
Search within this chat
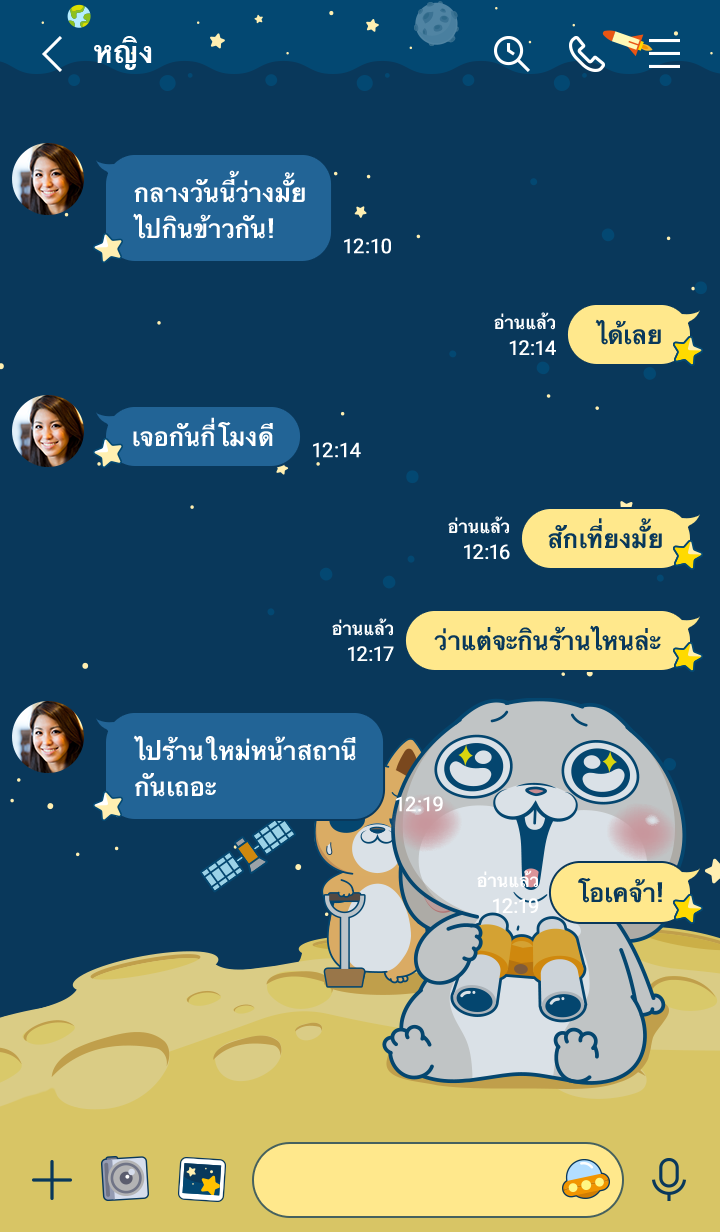tap(511, 53)
